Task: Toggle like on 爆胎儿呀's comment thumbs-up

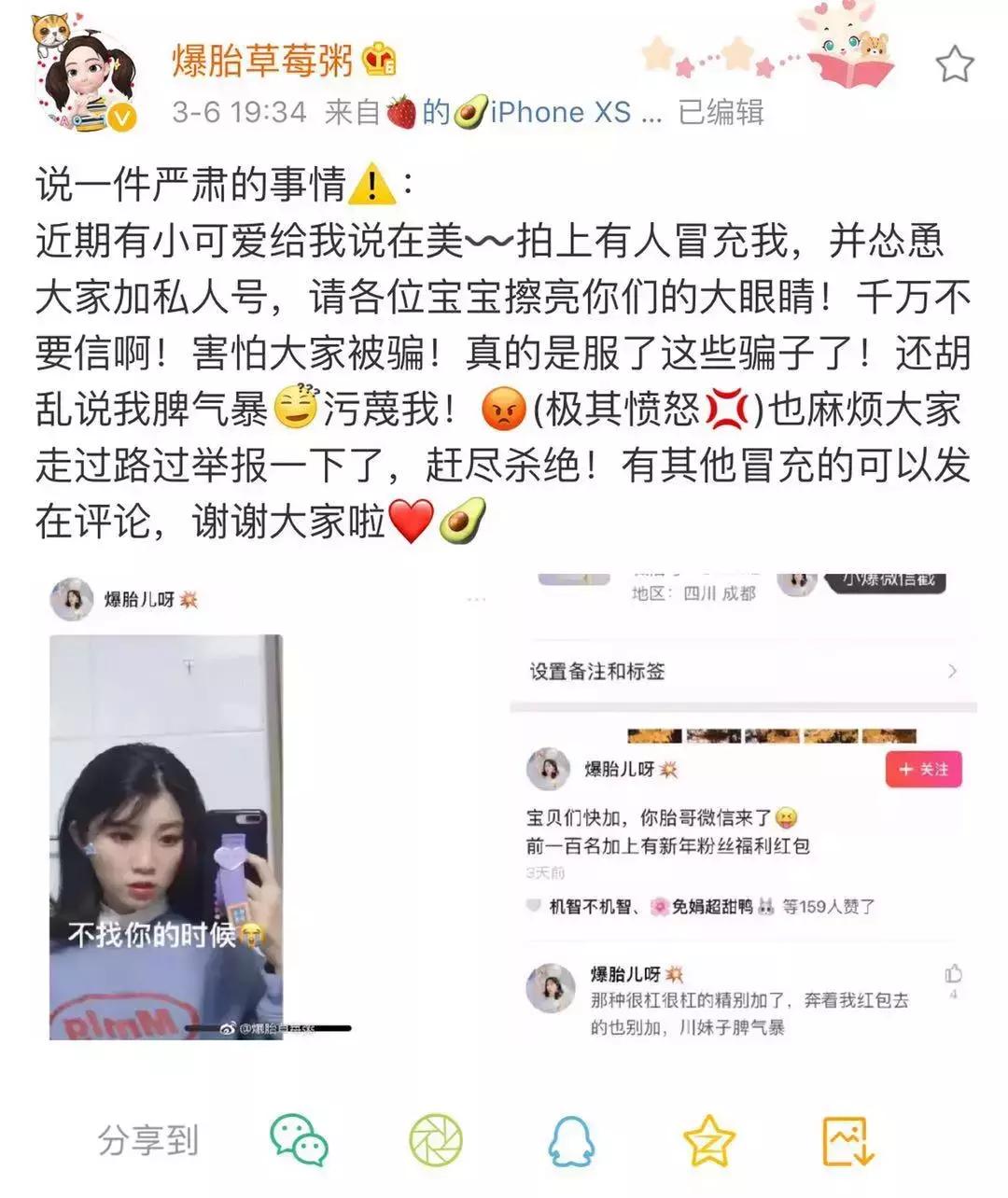Action: [x=952, y=973]
